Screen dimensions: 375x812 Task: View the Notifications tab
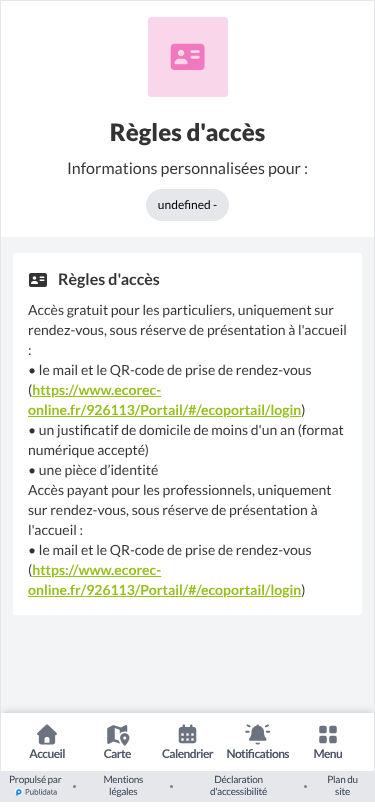(257, 742)
